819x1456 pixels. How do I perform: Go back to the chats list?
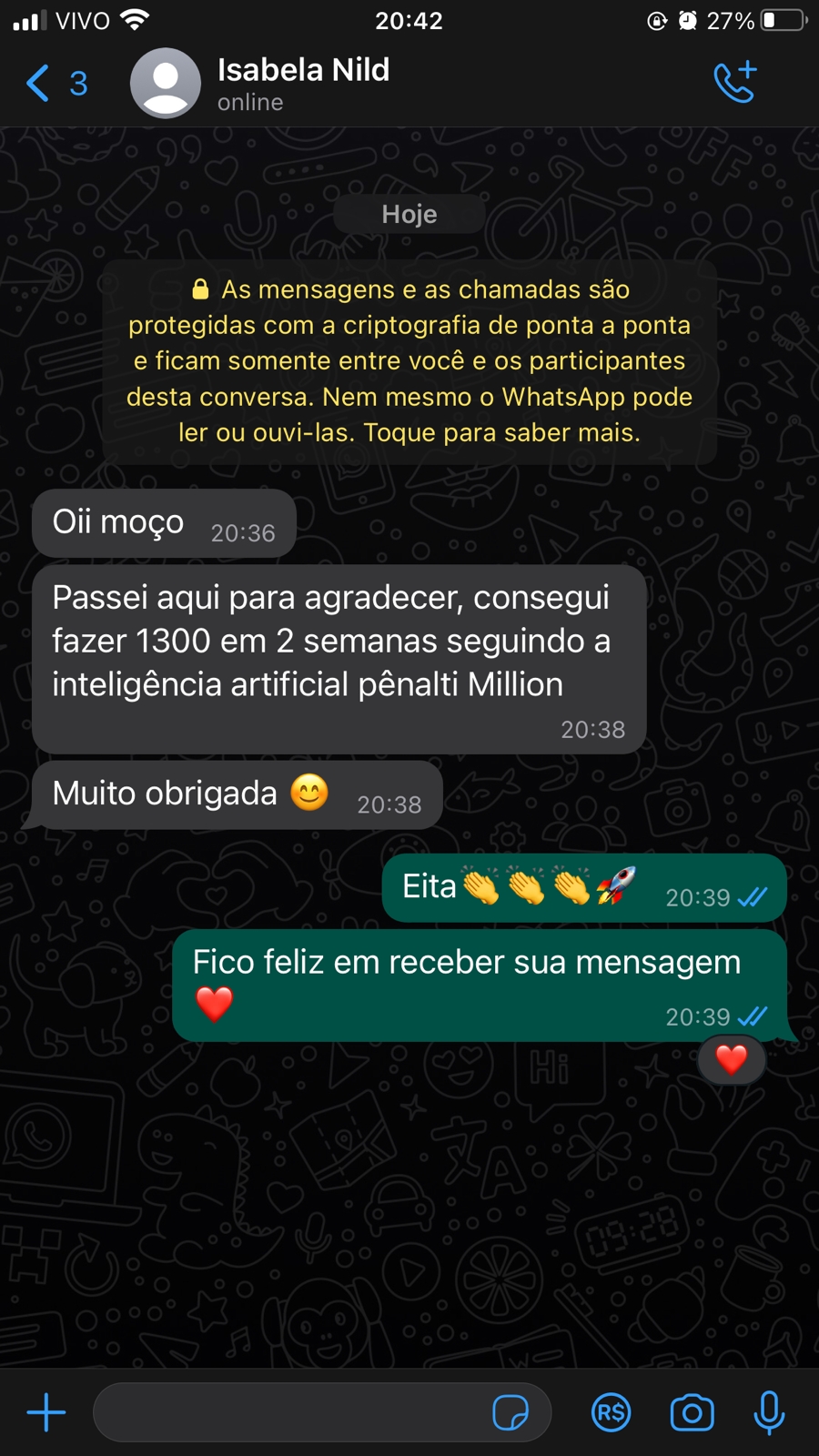[55, 84]
